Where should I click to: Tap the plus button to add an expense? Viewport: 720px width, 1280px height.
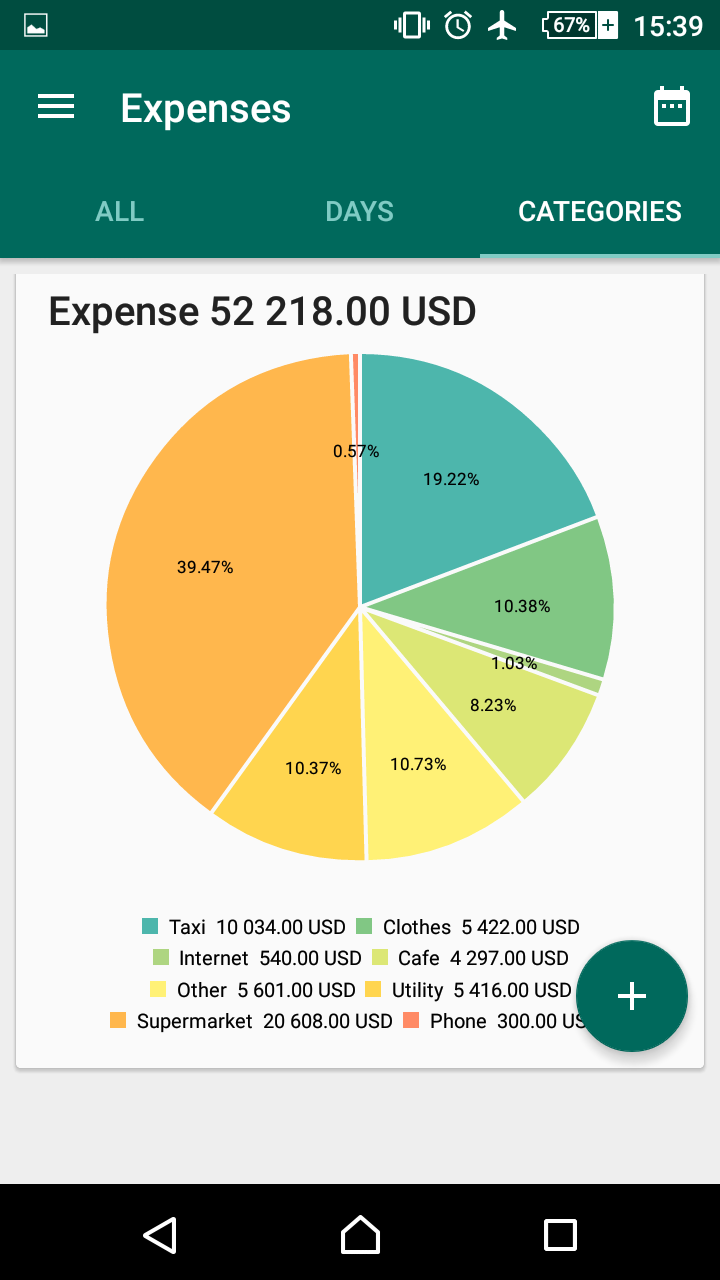631,996
